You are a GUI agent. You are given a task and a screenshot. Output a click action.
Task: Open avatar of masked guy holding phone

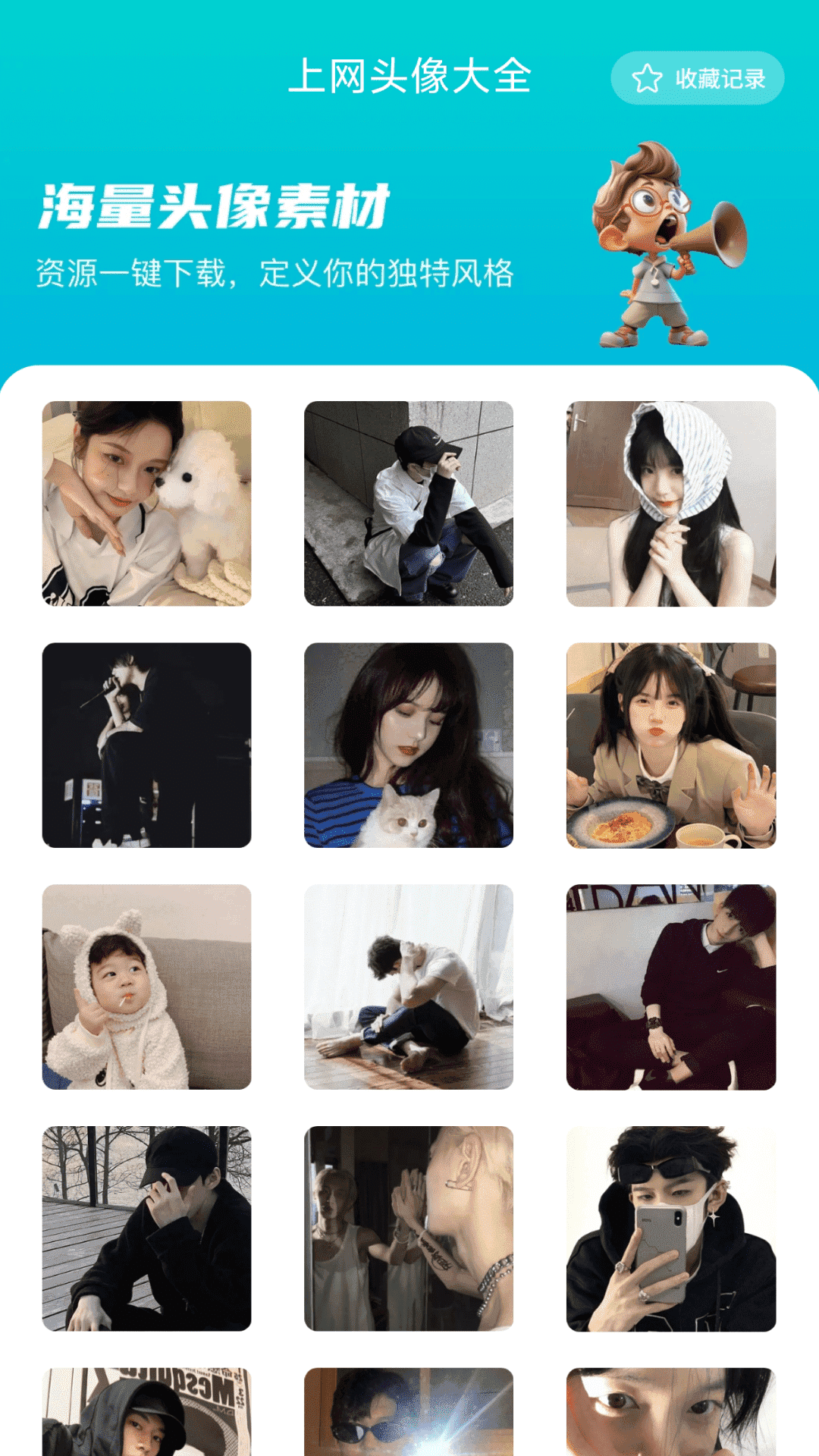pyautogui.click(x=671, y=1228)
